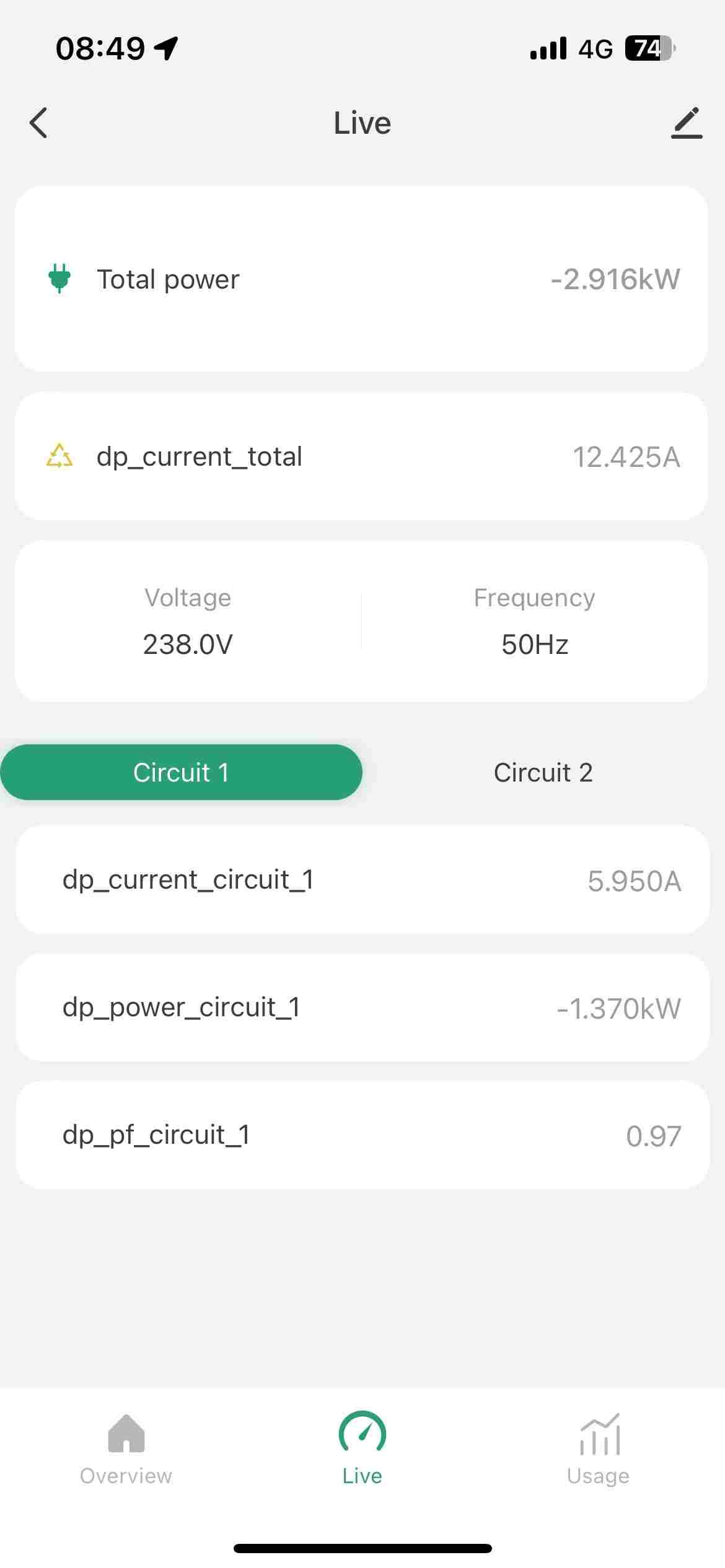
Task: Switch to the Usage tab
Action: (x=599, y=1449)
